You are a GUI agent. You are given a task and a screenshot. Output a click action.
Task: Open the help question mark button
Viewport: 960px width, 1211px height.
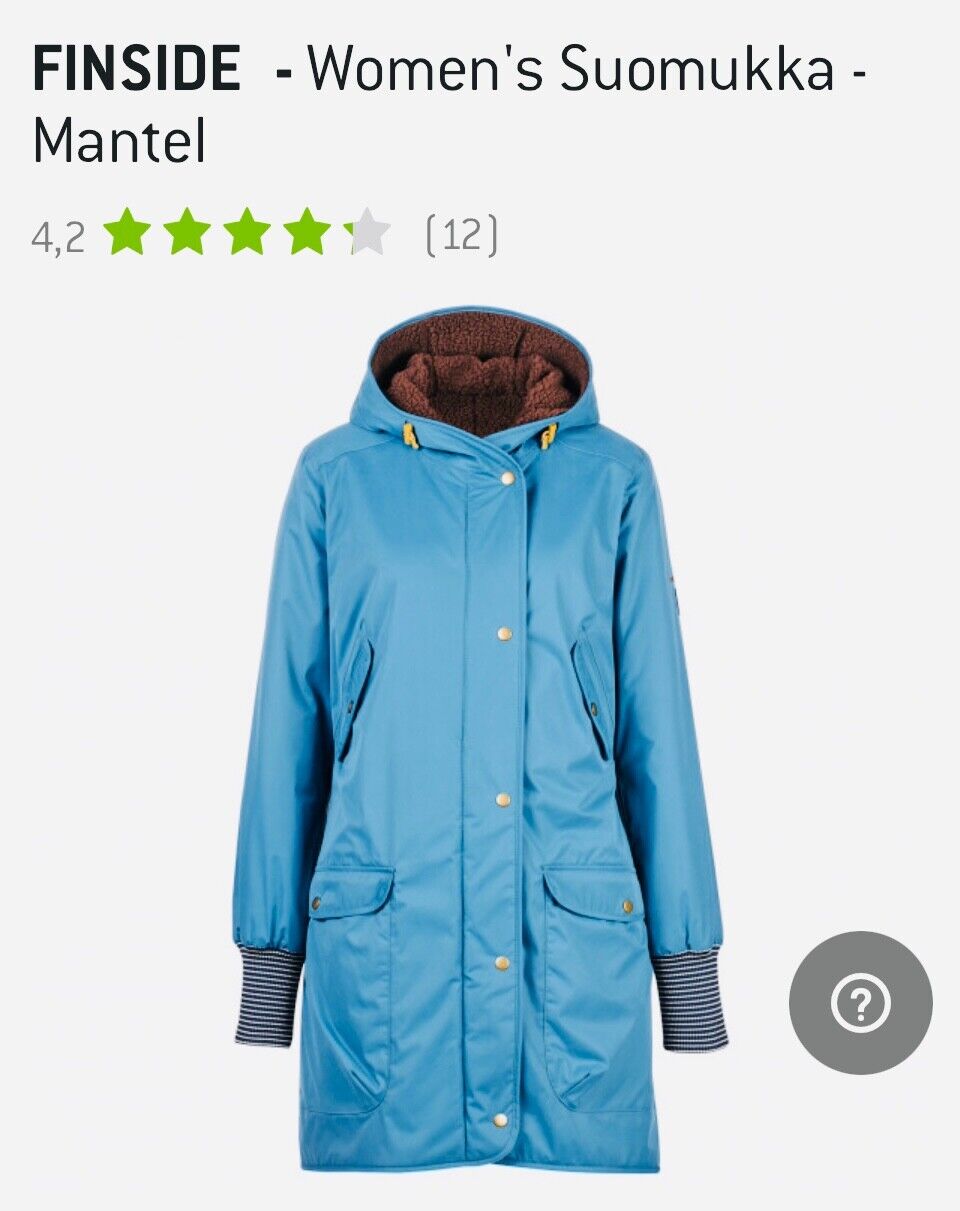[x=860, y=1003]
